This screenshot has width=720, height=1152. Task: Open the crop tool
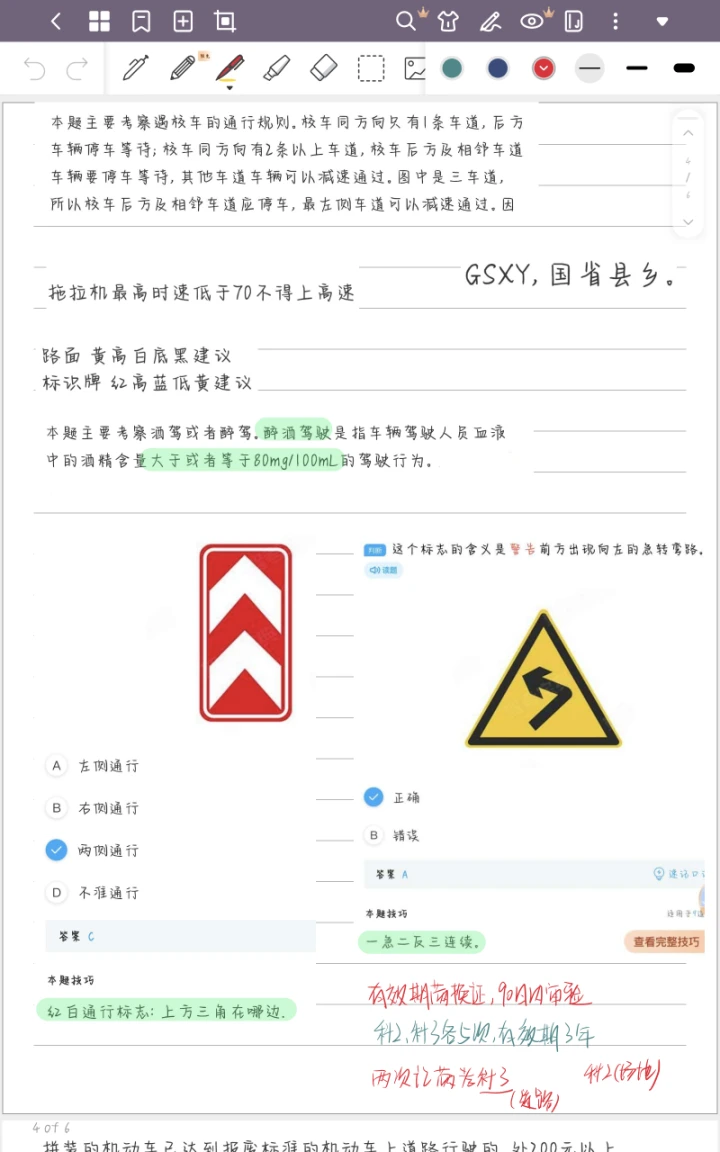(x=225, y=21)
